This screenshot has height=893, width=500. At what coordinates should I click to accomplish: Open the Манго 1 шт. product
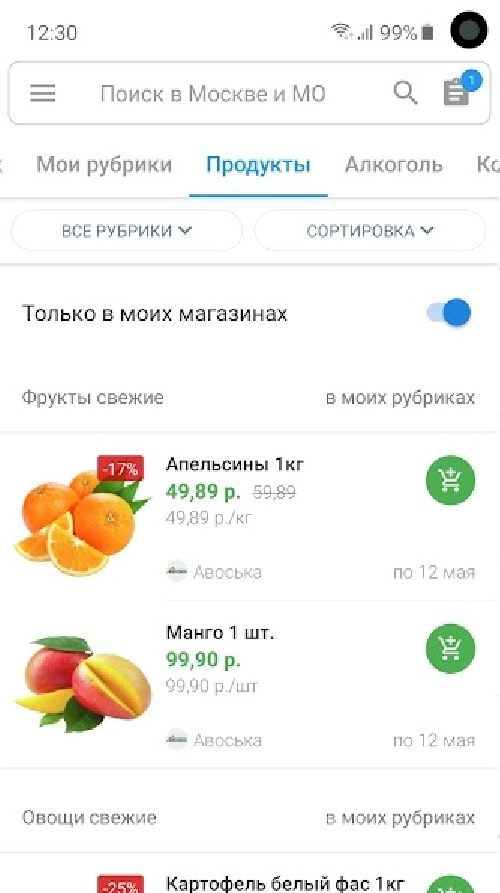(220, 633)
